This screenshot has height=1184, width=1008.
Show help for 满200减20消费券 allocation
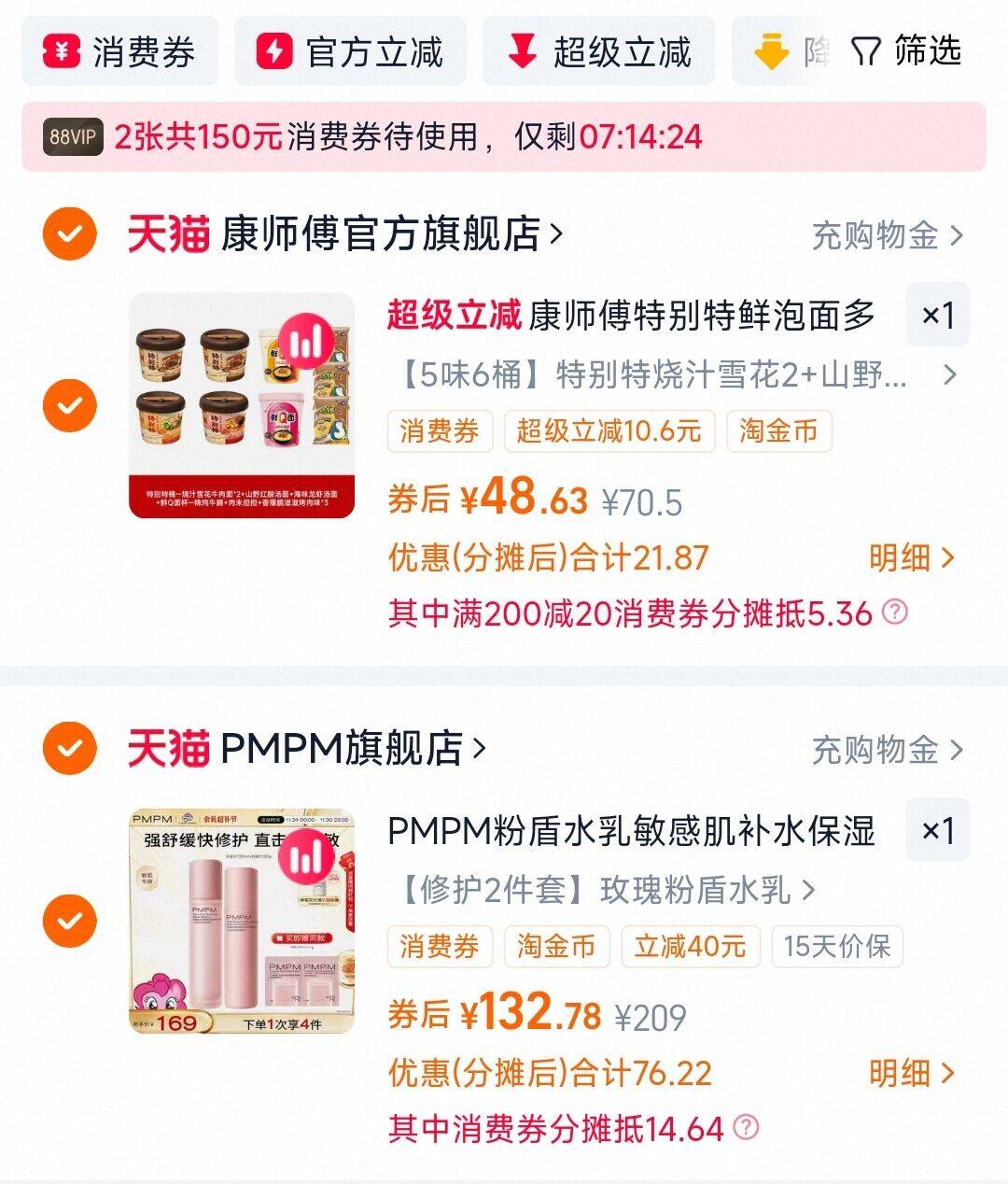point(895,613)
